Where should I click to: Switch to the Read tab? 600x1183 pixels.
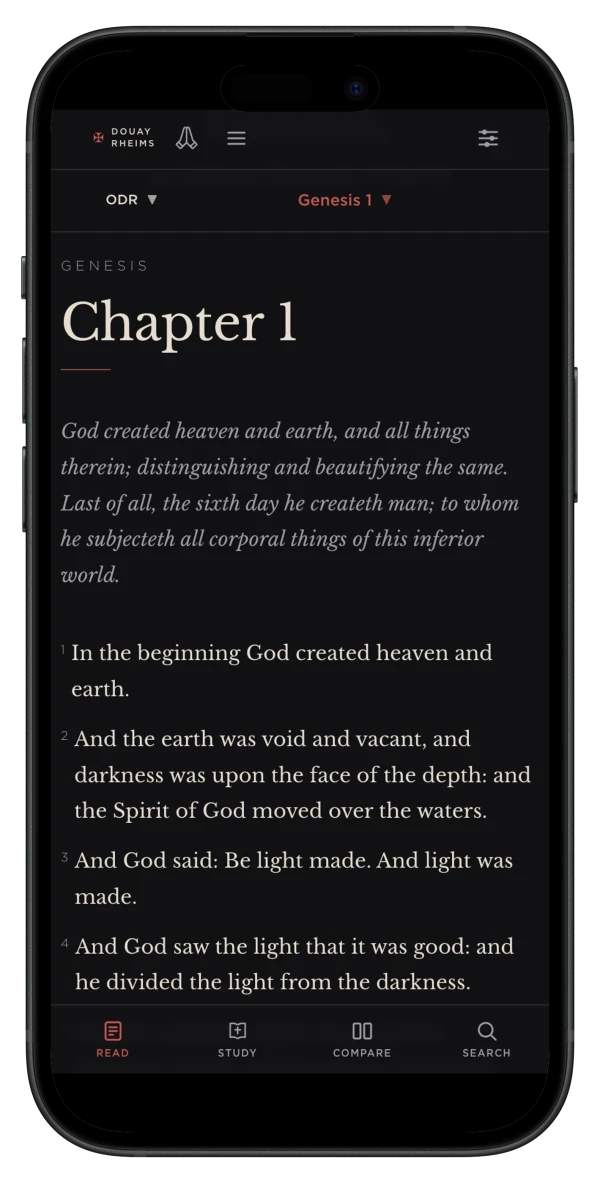pos(113,1039)
